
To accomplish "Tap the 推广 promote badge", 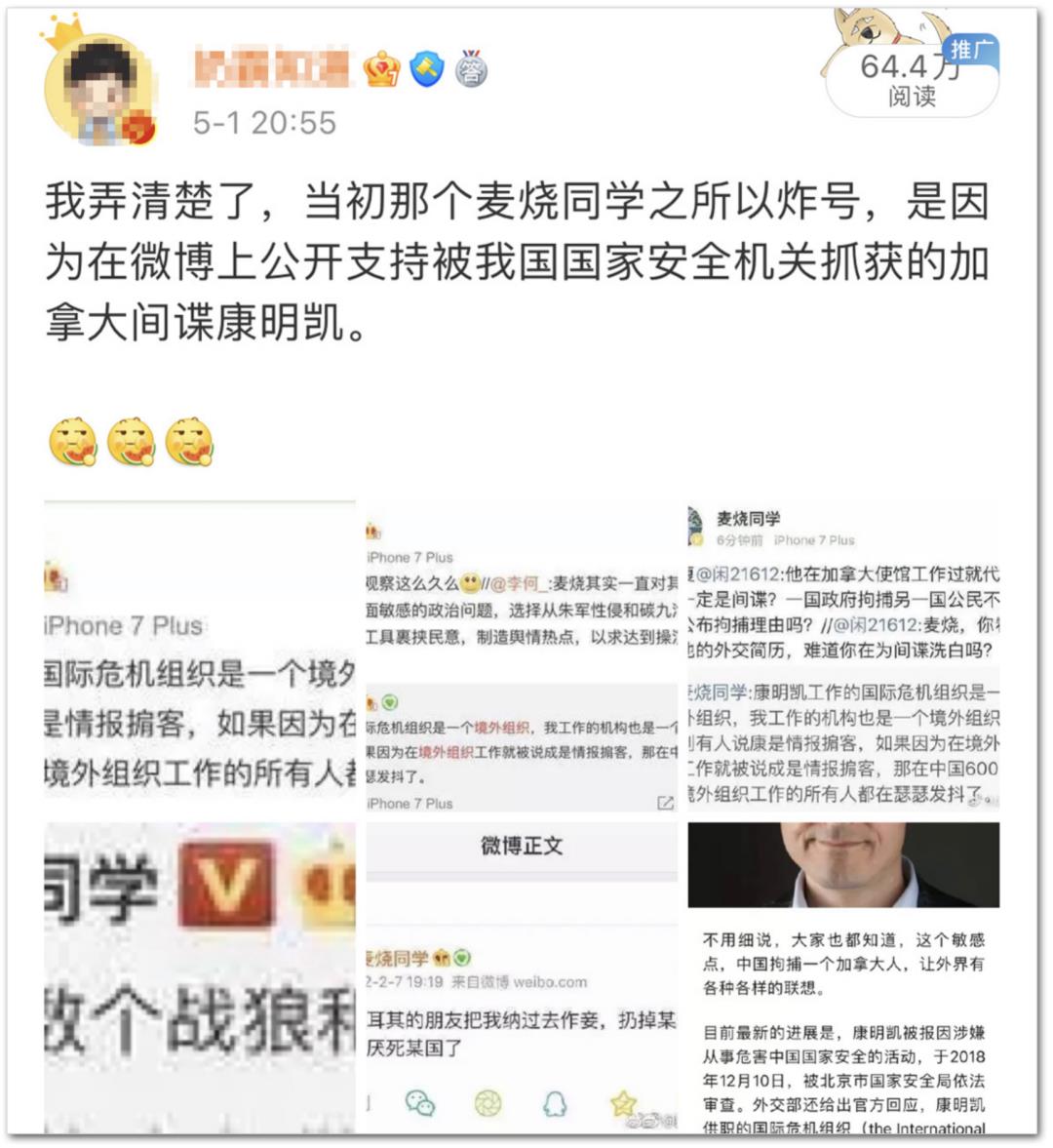I will [x=971, y=50].
